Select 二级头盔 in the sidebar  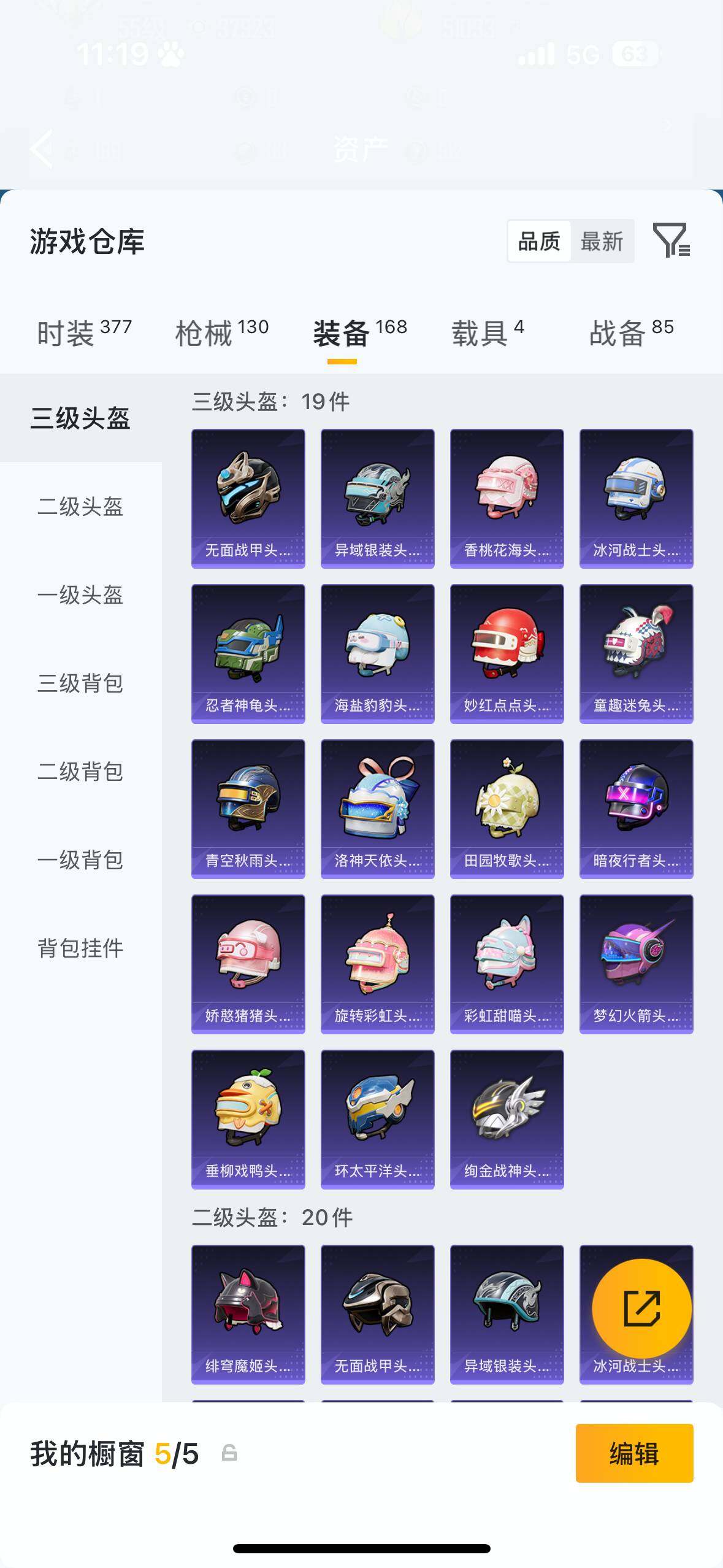80,507
